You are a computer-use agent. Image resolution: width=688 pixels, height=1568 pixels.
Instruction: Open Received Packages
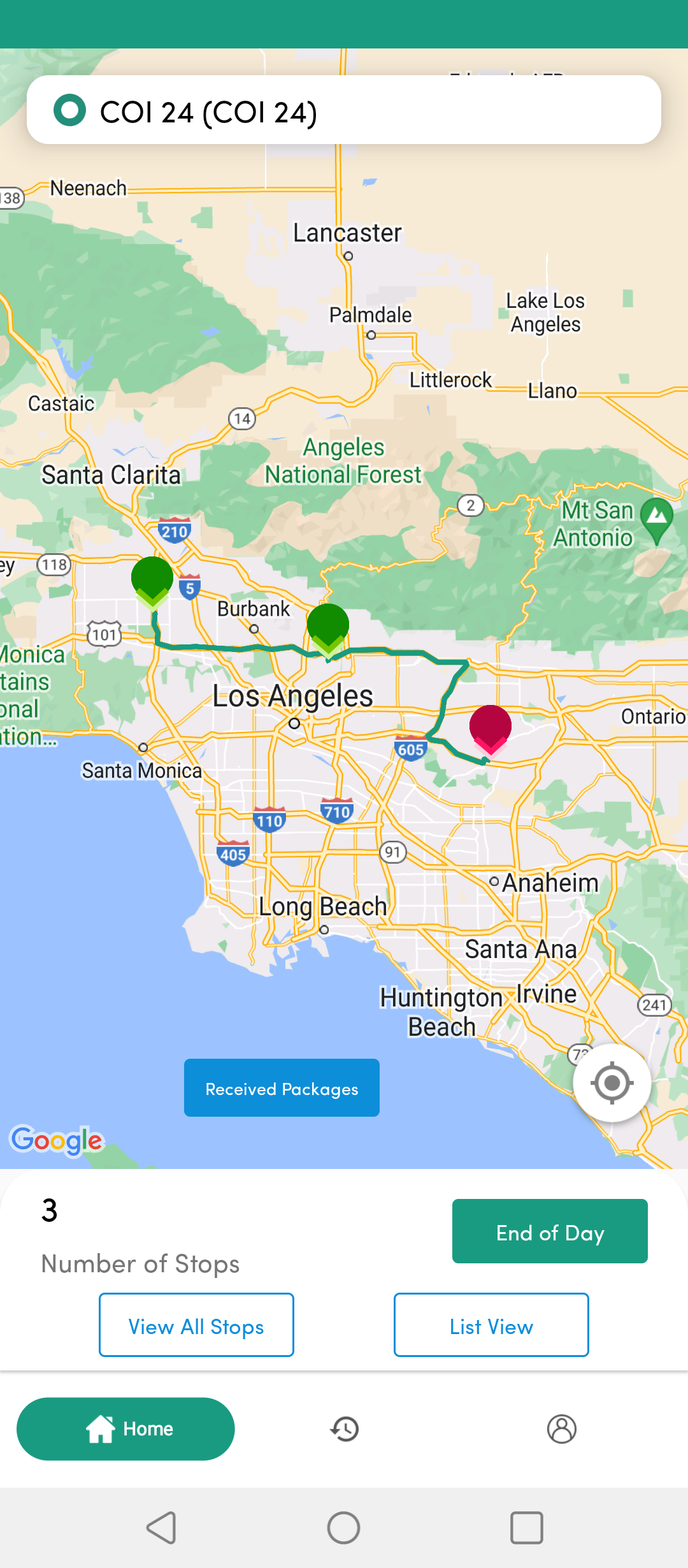tap(282, 1088)
